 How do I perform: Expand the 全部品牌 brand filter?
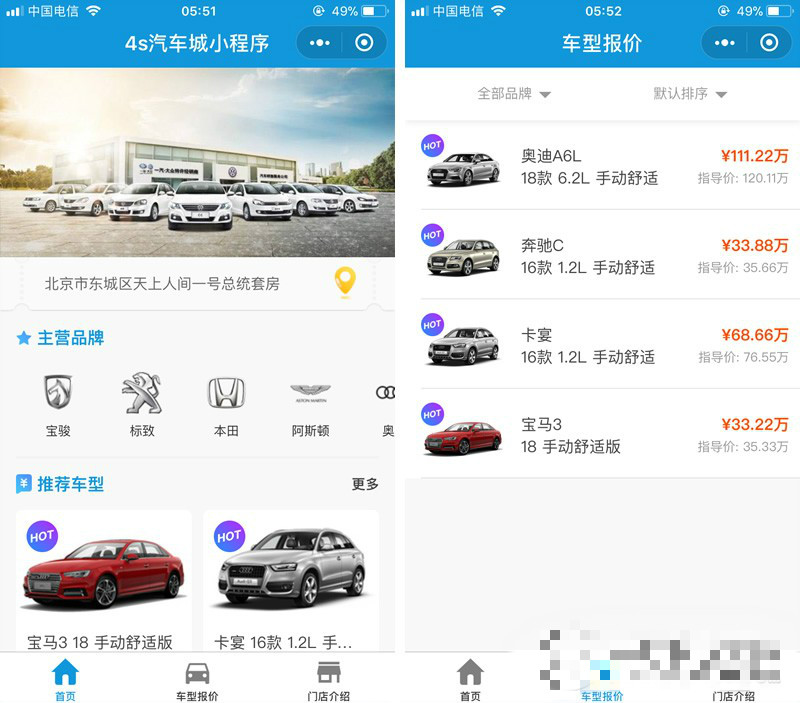coord(514,94)
